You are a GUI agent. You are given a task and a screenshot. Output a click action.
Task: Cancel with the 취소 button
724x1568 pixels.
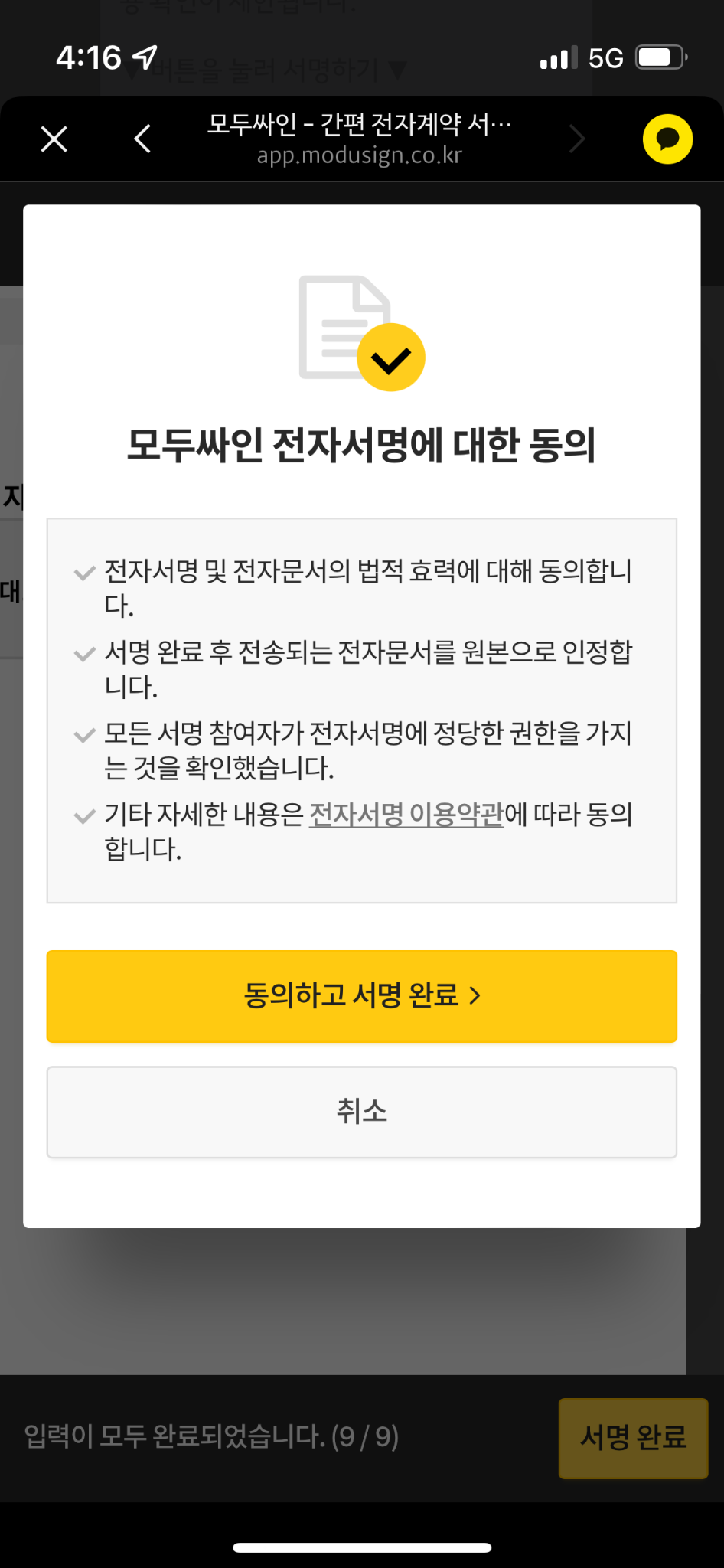[x=362, y=1112]
